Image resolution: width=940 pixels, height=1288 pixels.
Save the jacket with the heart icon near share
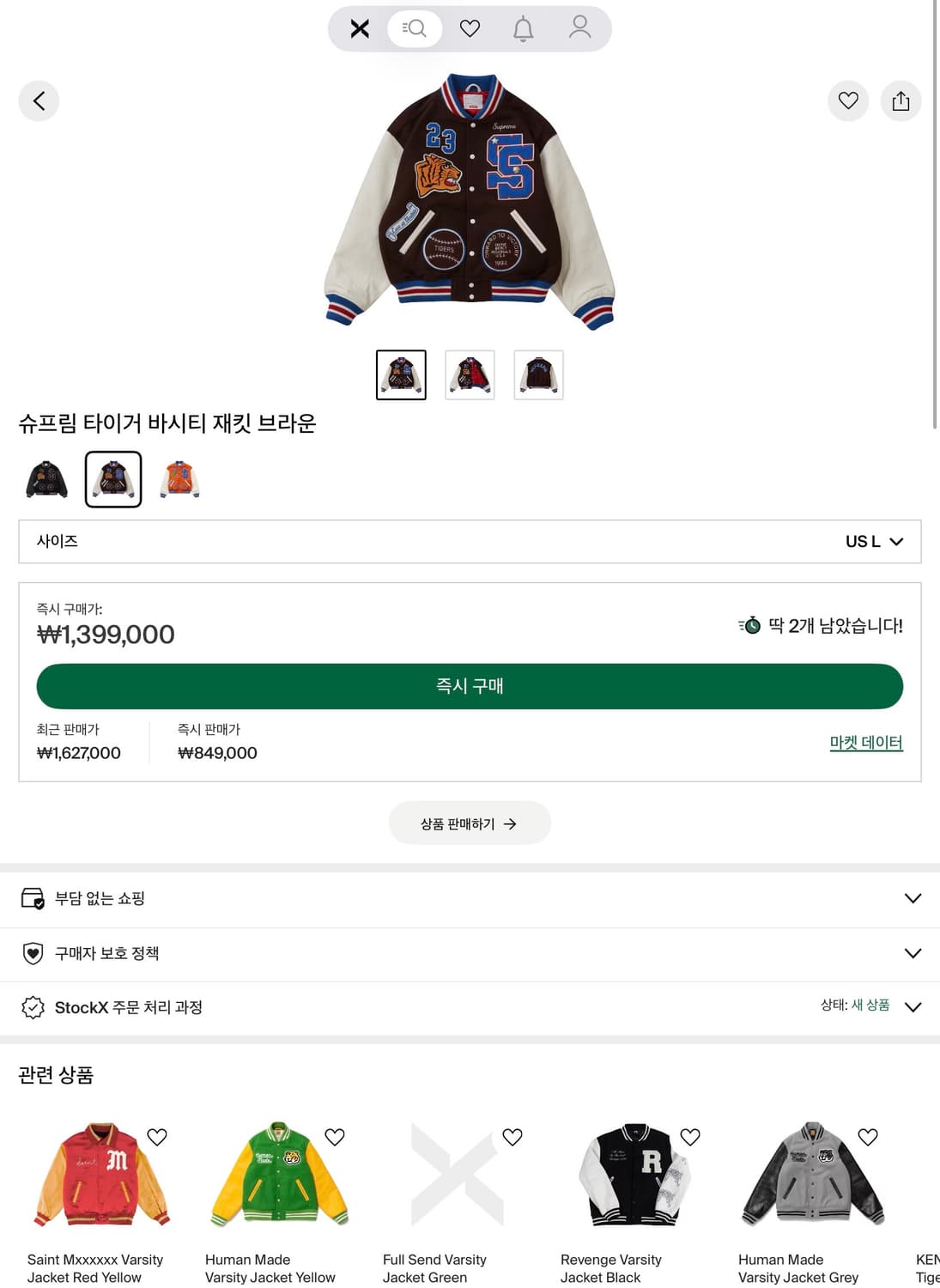(x=848, y=100)
